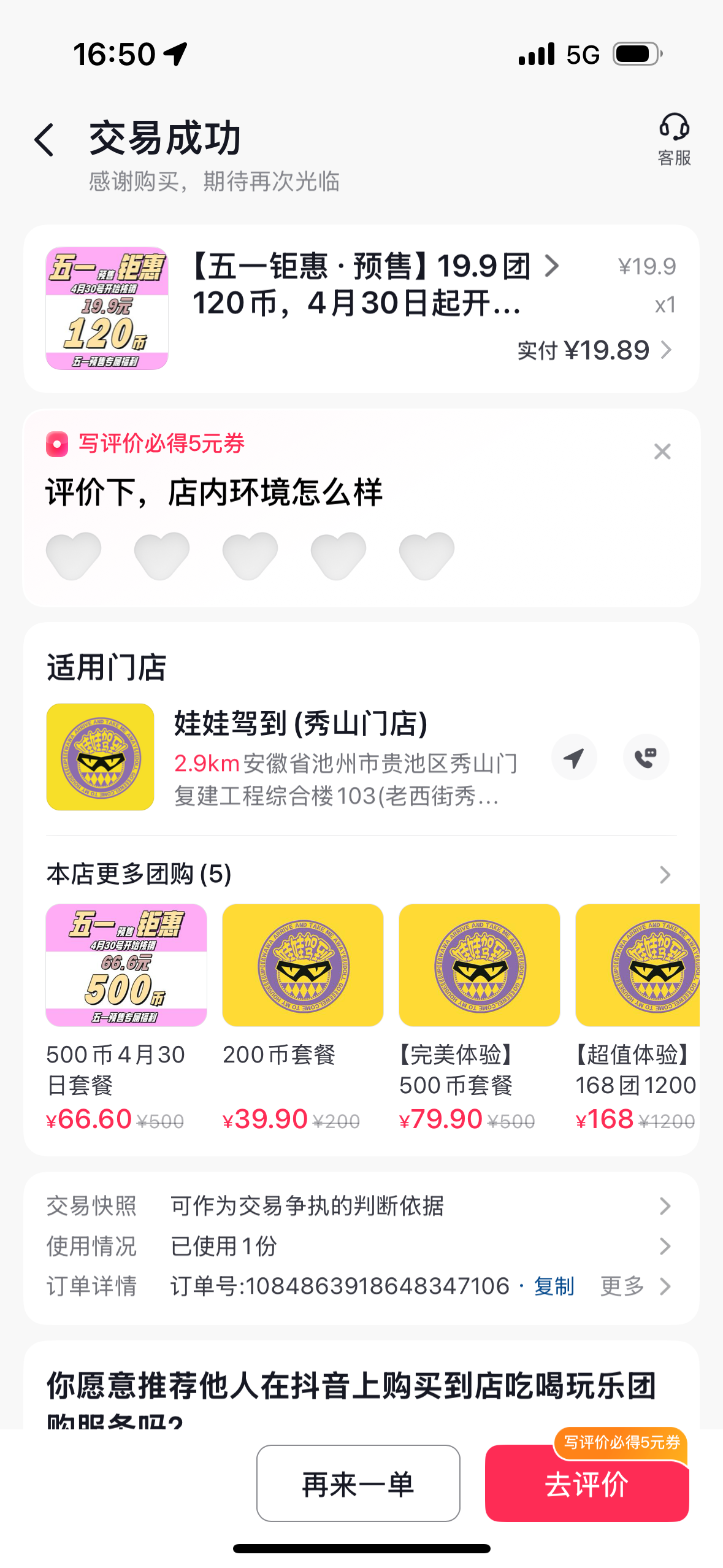View the 交易快照 transaction snapshot

pyautogui.click(x=361, y=1206)
